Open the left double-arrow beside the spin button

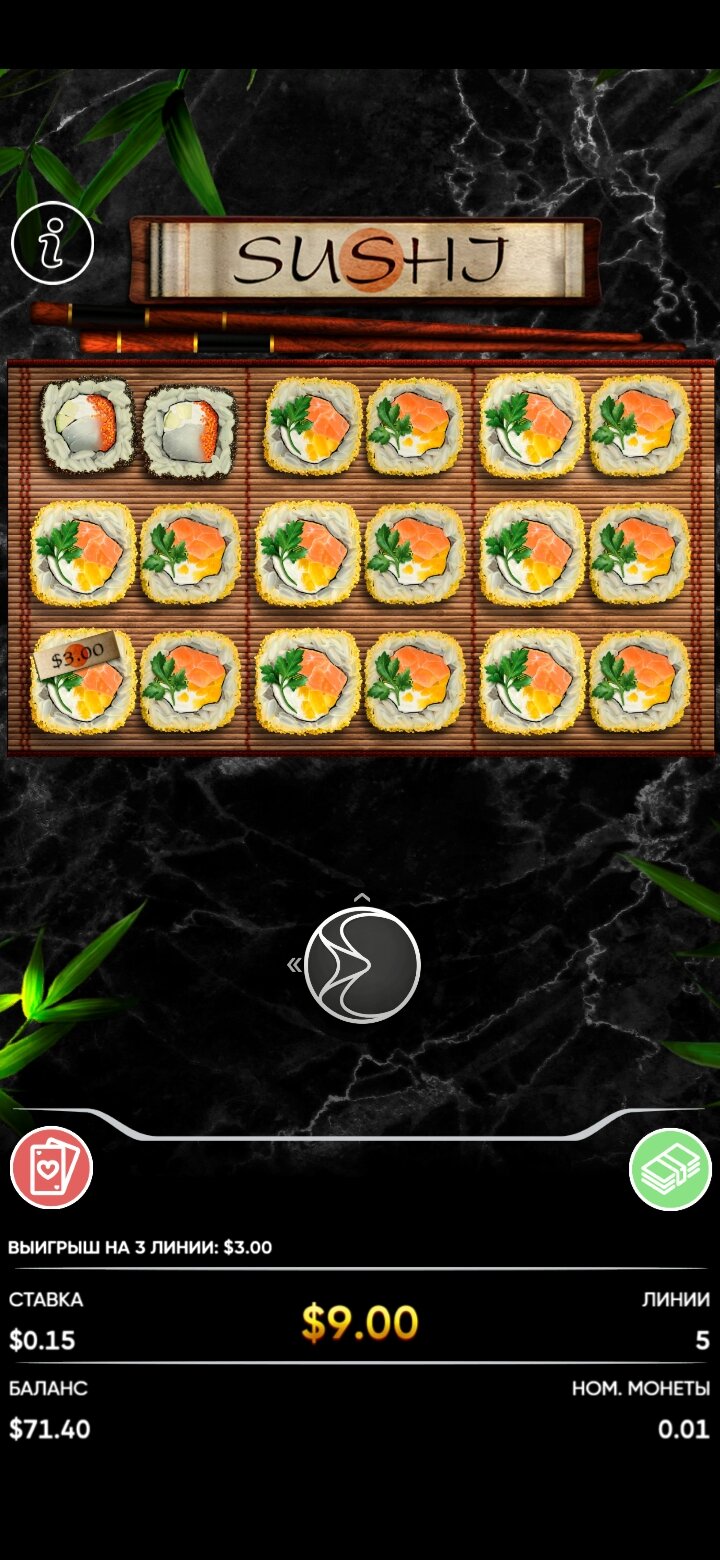pyautogui.click(x=294, y=965)
